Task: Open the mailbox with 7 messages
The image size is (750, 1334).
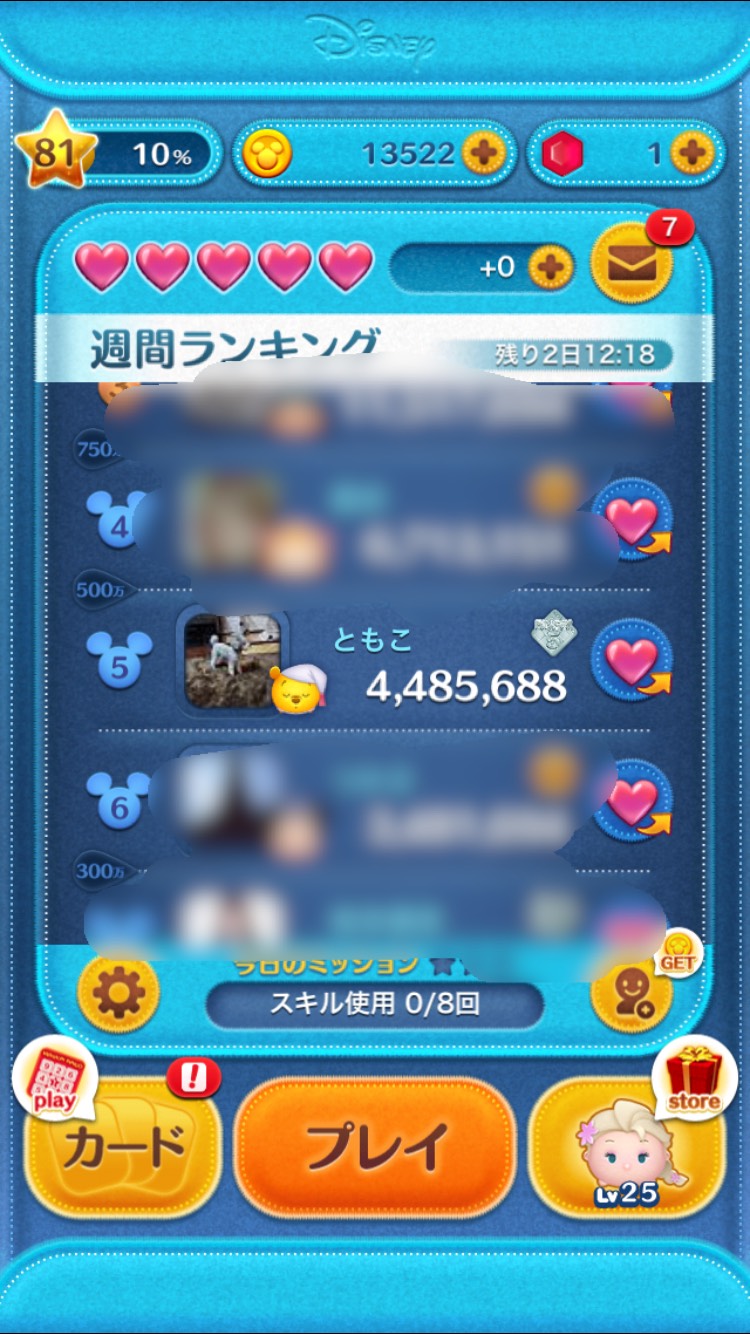Action: (632, 264)
